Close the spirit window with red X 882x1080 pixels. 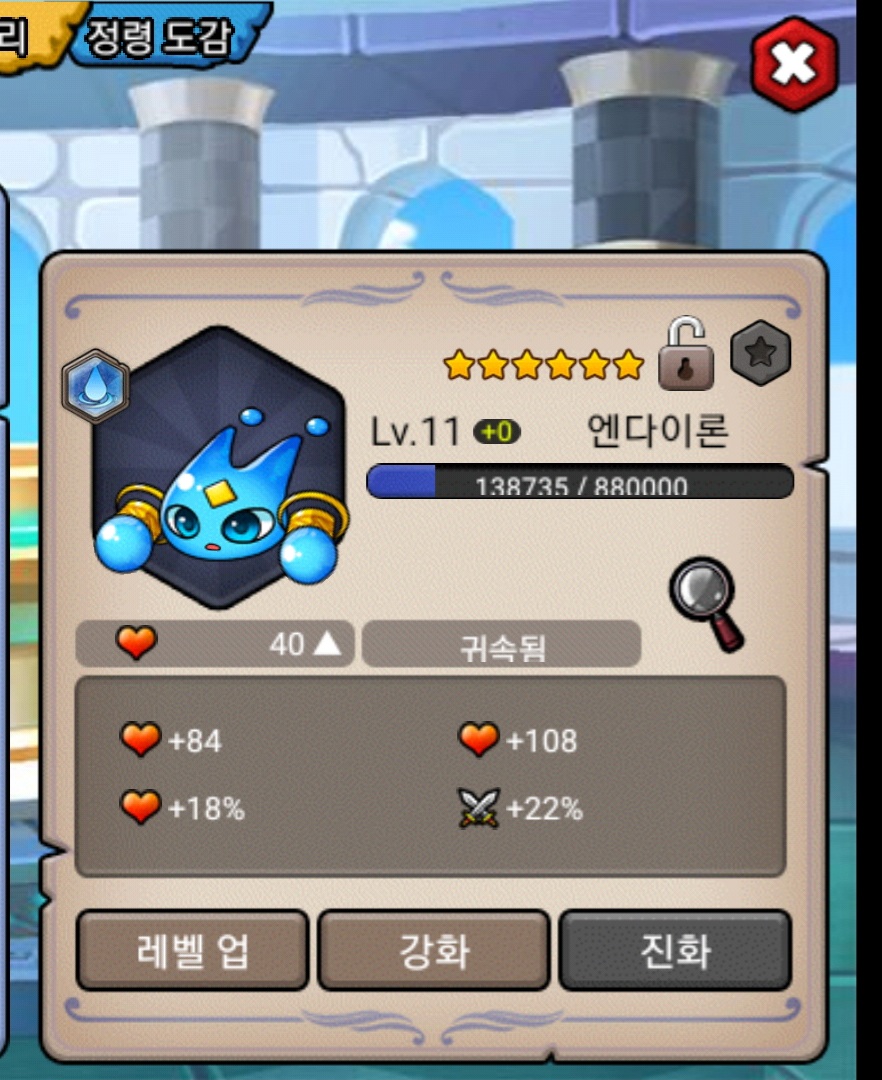tap(795, 64)
